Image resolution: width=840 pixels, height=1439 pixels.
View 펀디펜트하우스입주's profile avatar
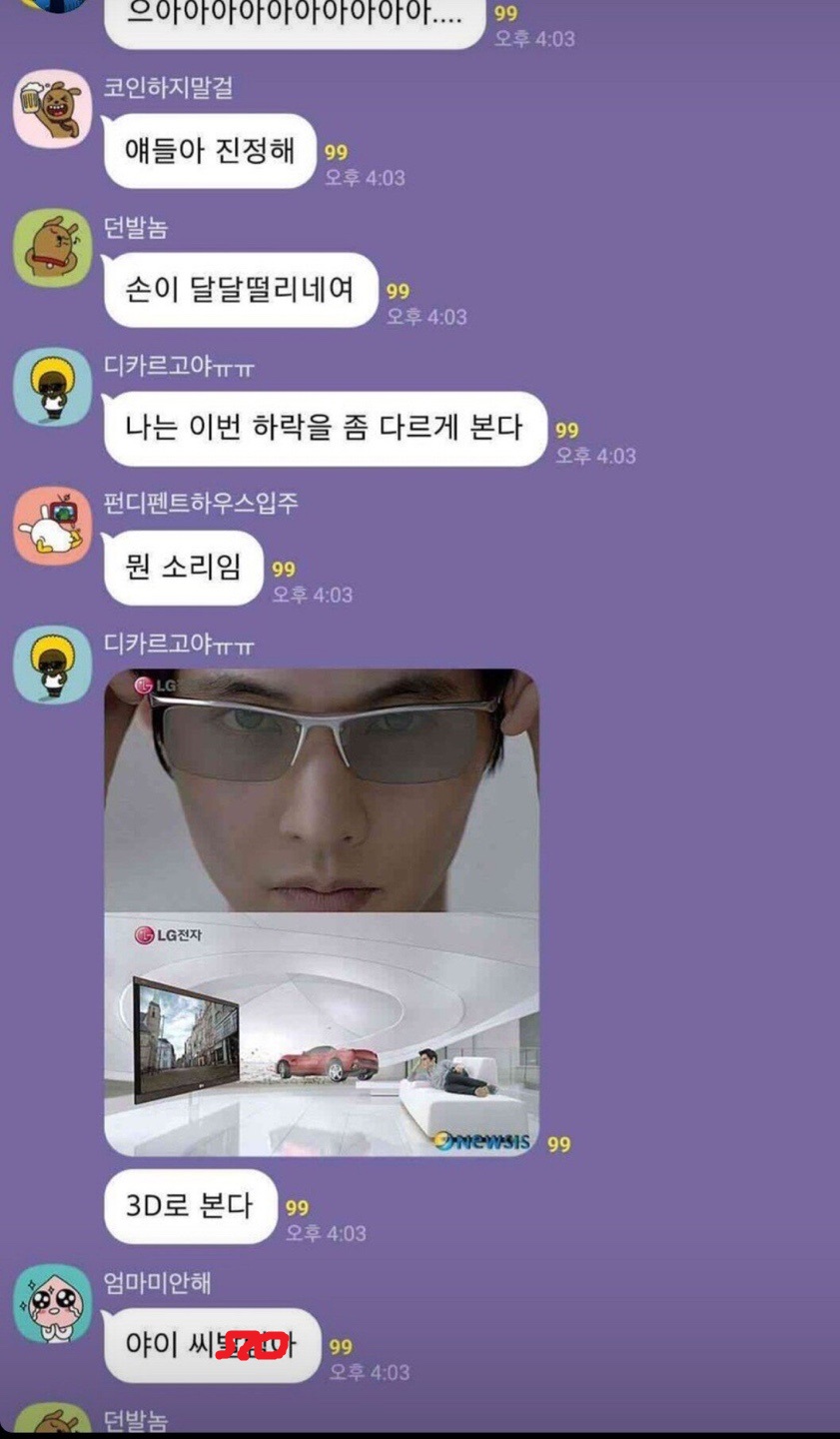coord(53,526)
